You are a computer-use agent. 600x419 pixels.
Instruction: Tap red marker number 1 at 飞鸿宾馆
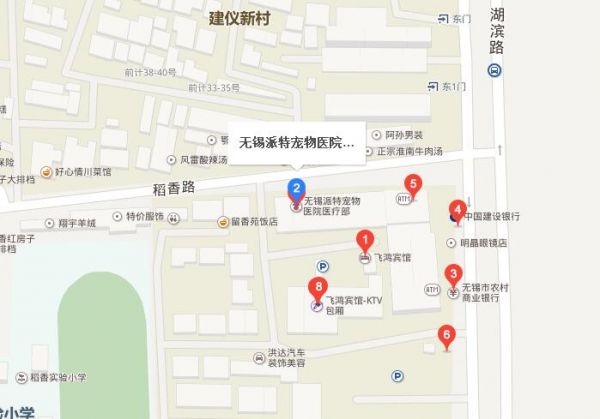tap(366, 239)
